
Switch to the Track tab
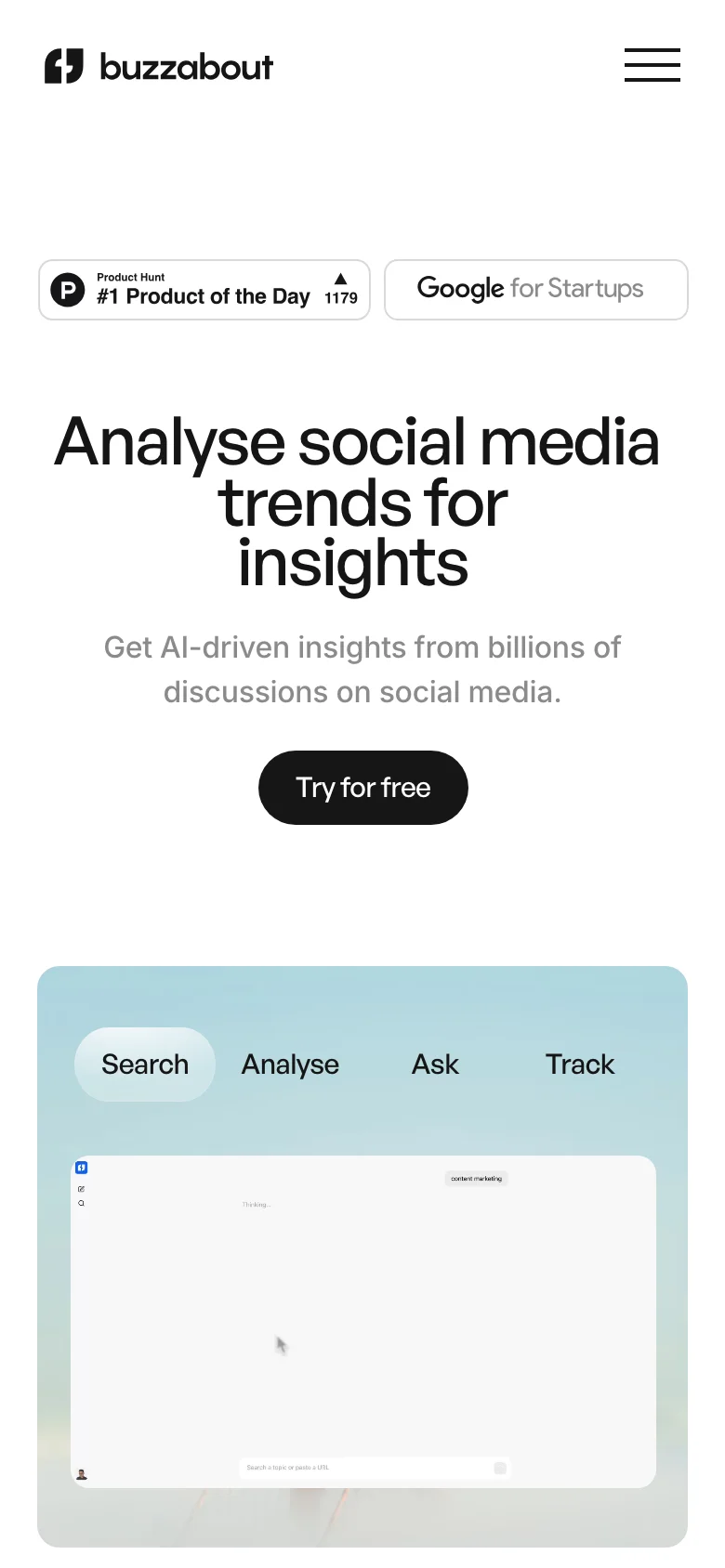coord(580,1065)
